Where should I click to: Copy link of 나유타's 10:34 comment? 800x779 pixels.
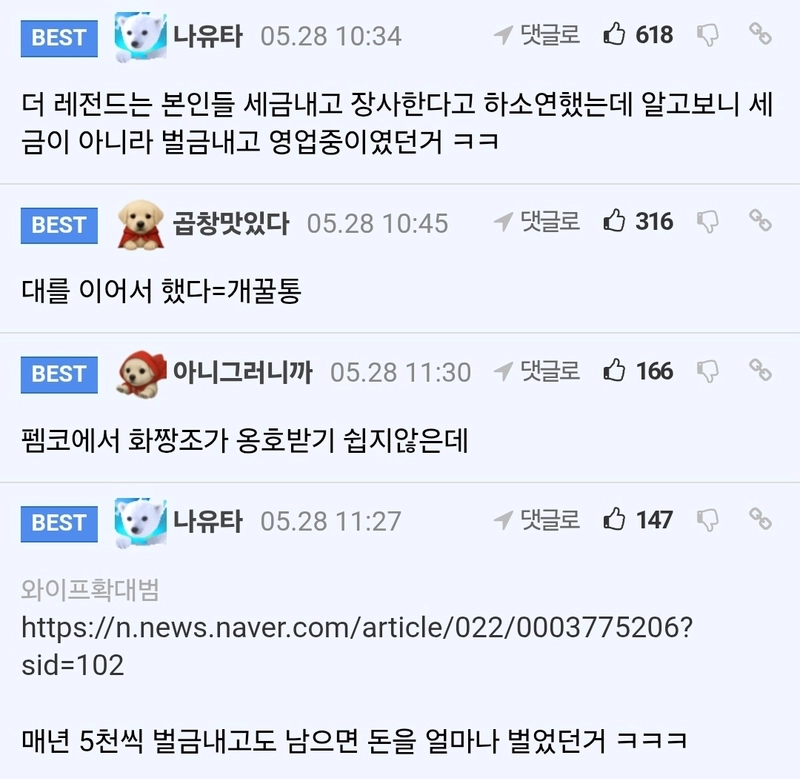point(760,35)
